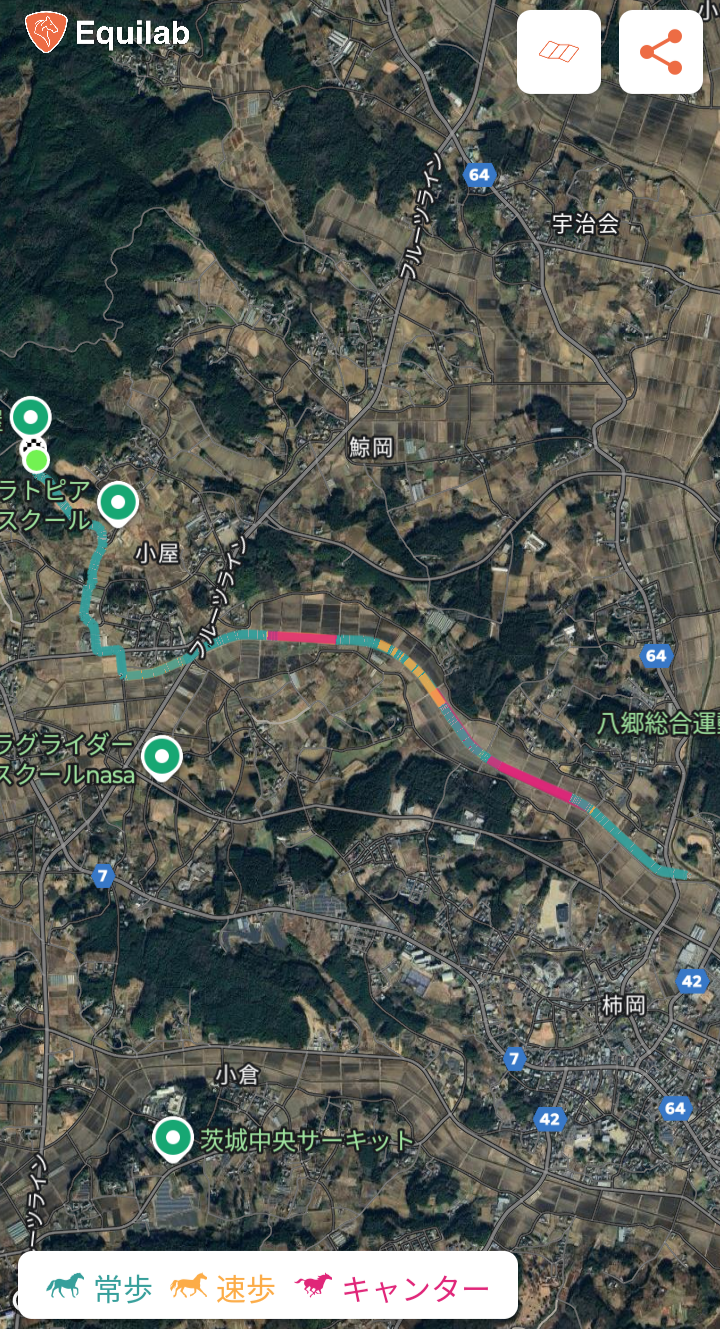720x1329 pixels.
Task: Share this ride map
Action: 661,52
